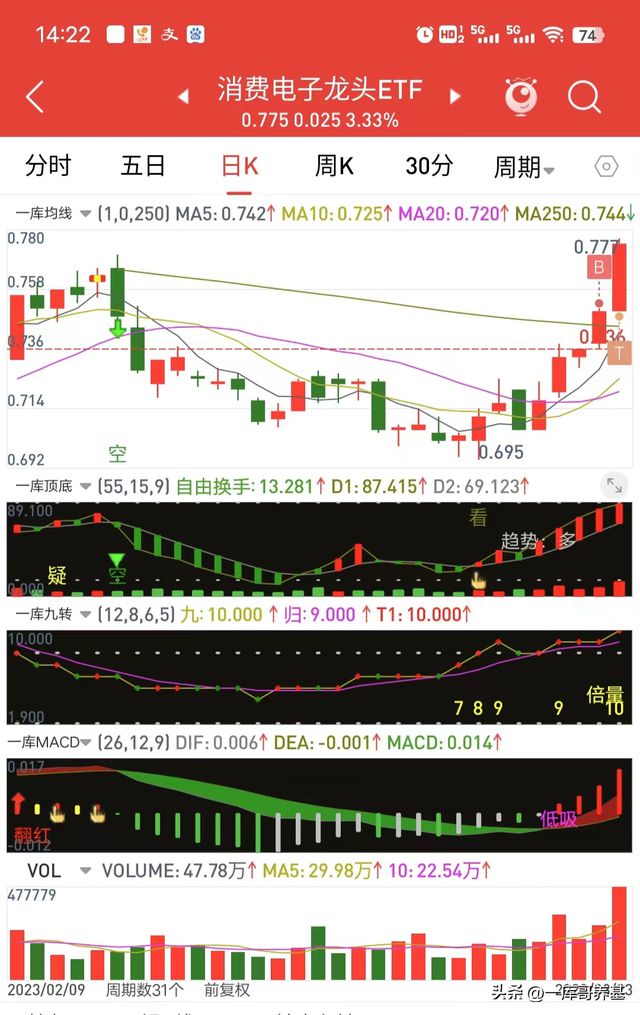Screen dimensions: 640x1015
Task: Show the 30分 chart
Action: click(429, 166)
